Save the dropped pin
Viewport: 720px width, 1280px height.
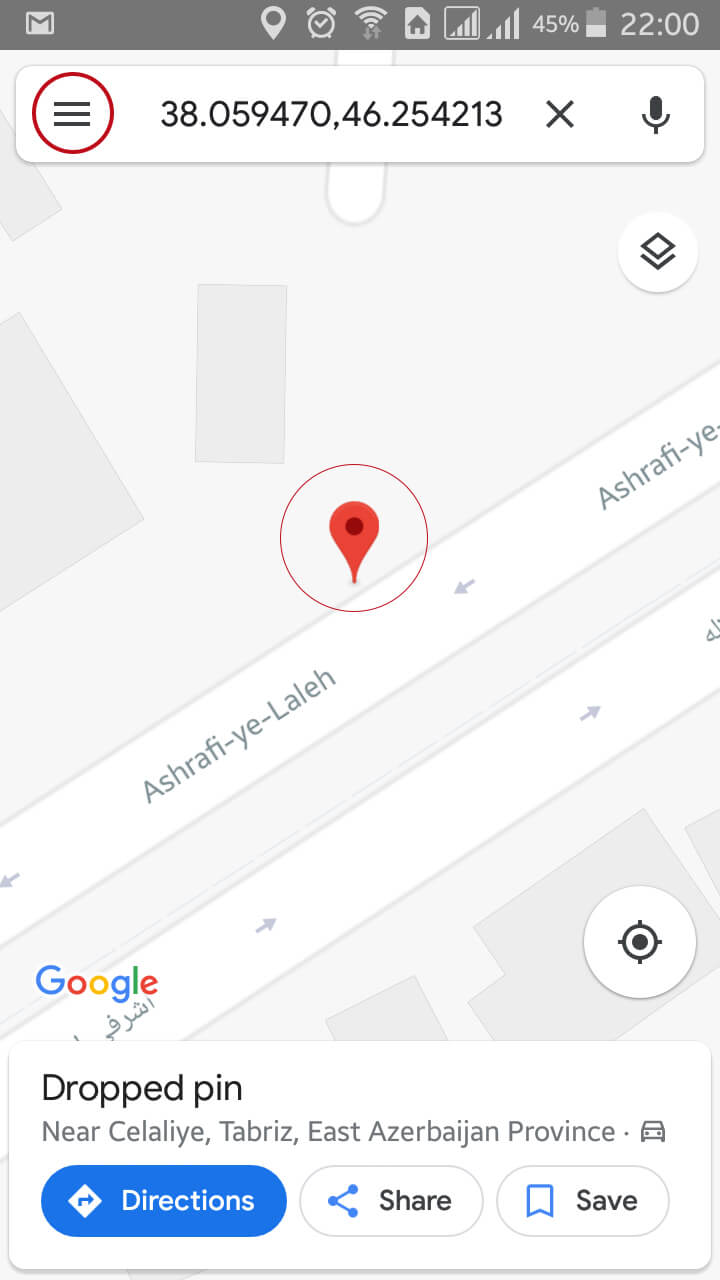(582, 1200)
